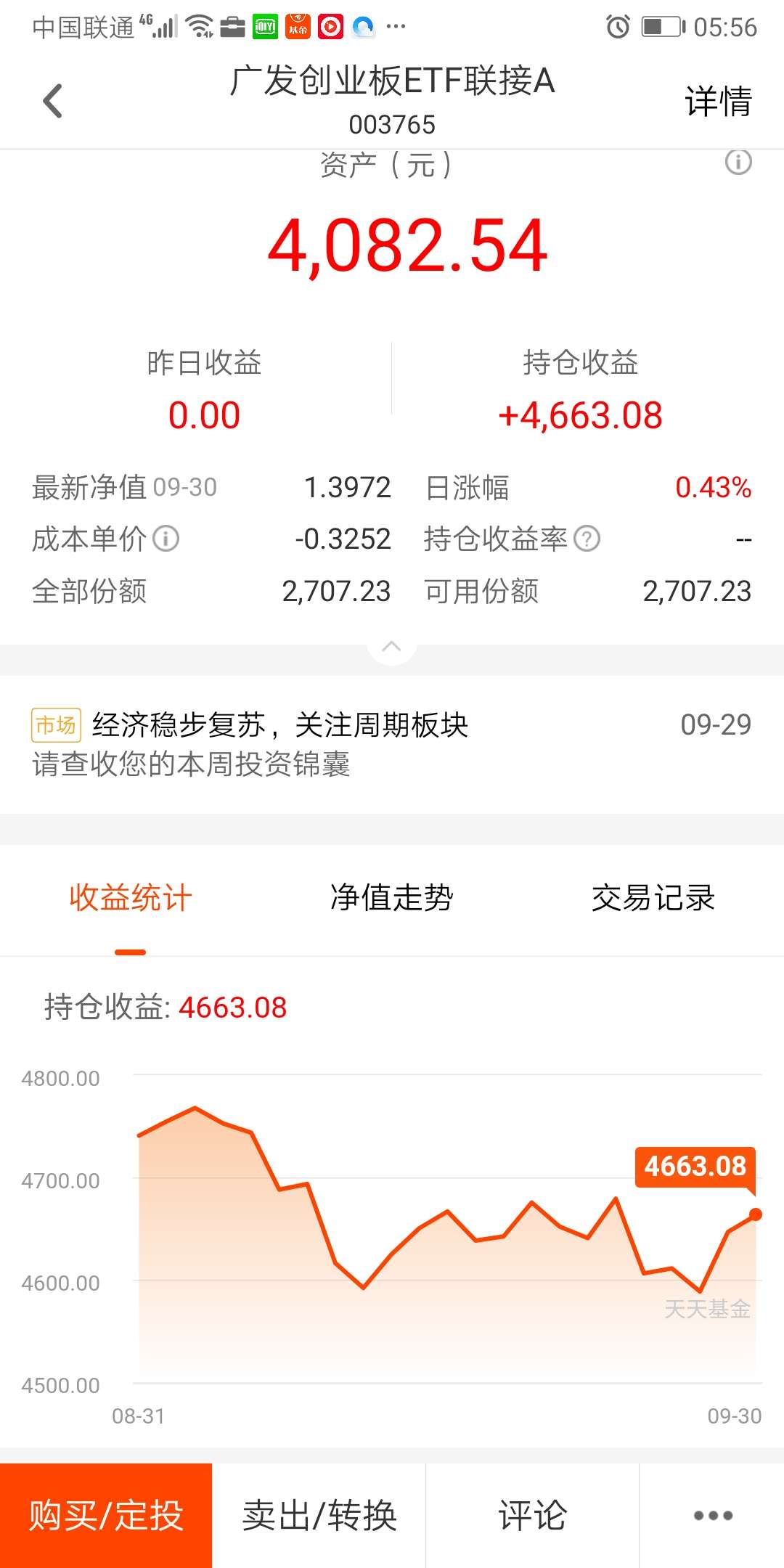Tap the Wi-Fi icon in the status bar
The width and height of the screenshot is (784, 1568).
[198, 24]
